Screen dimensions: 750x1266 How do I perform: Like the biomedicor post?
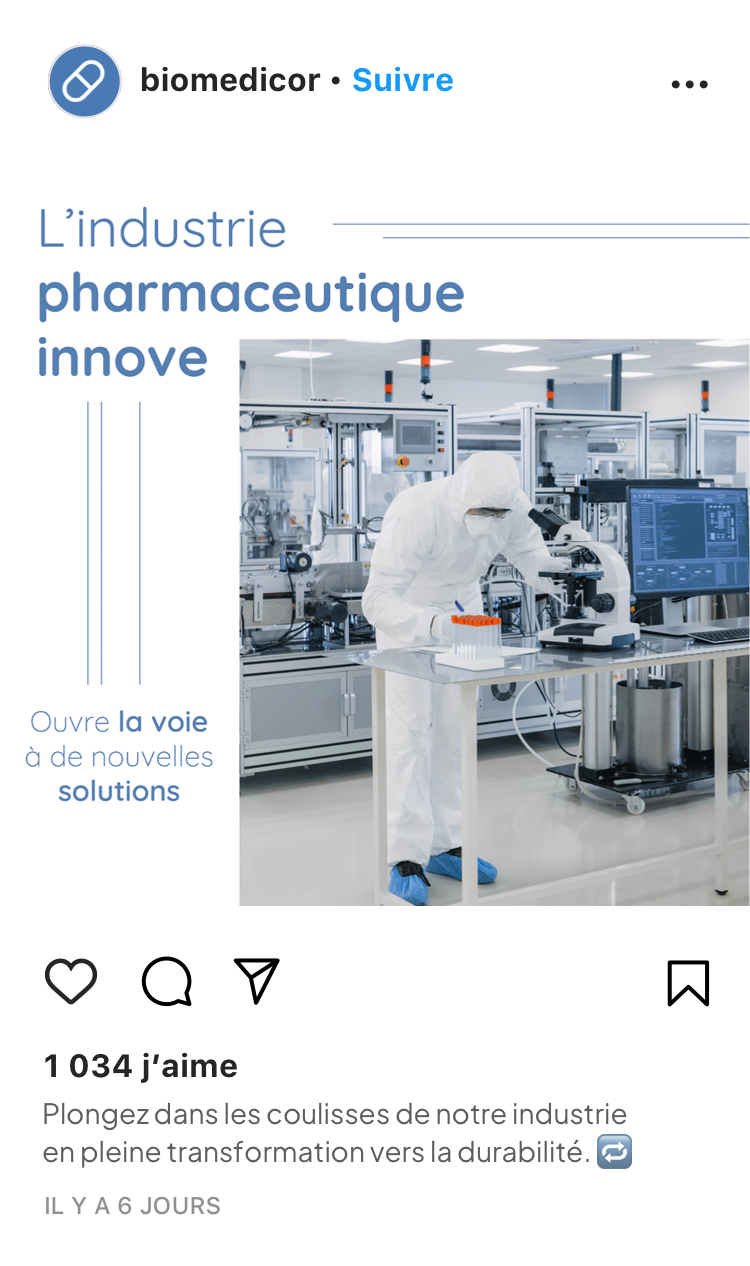pyautogui.click(x=71, y=981)
